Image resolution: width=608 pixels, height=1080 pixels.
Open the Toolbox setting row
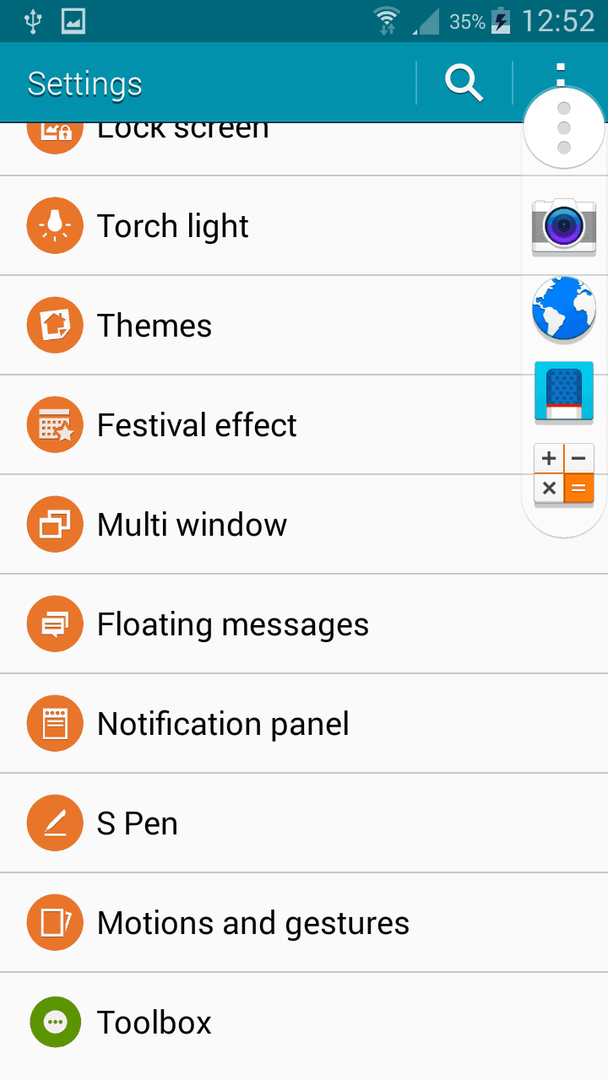point(304,1022)
